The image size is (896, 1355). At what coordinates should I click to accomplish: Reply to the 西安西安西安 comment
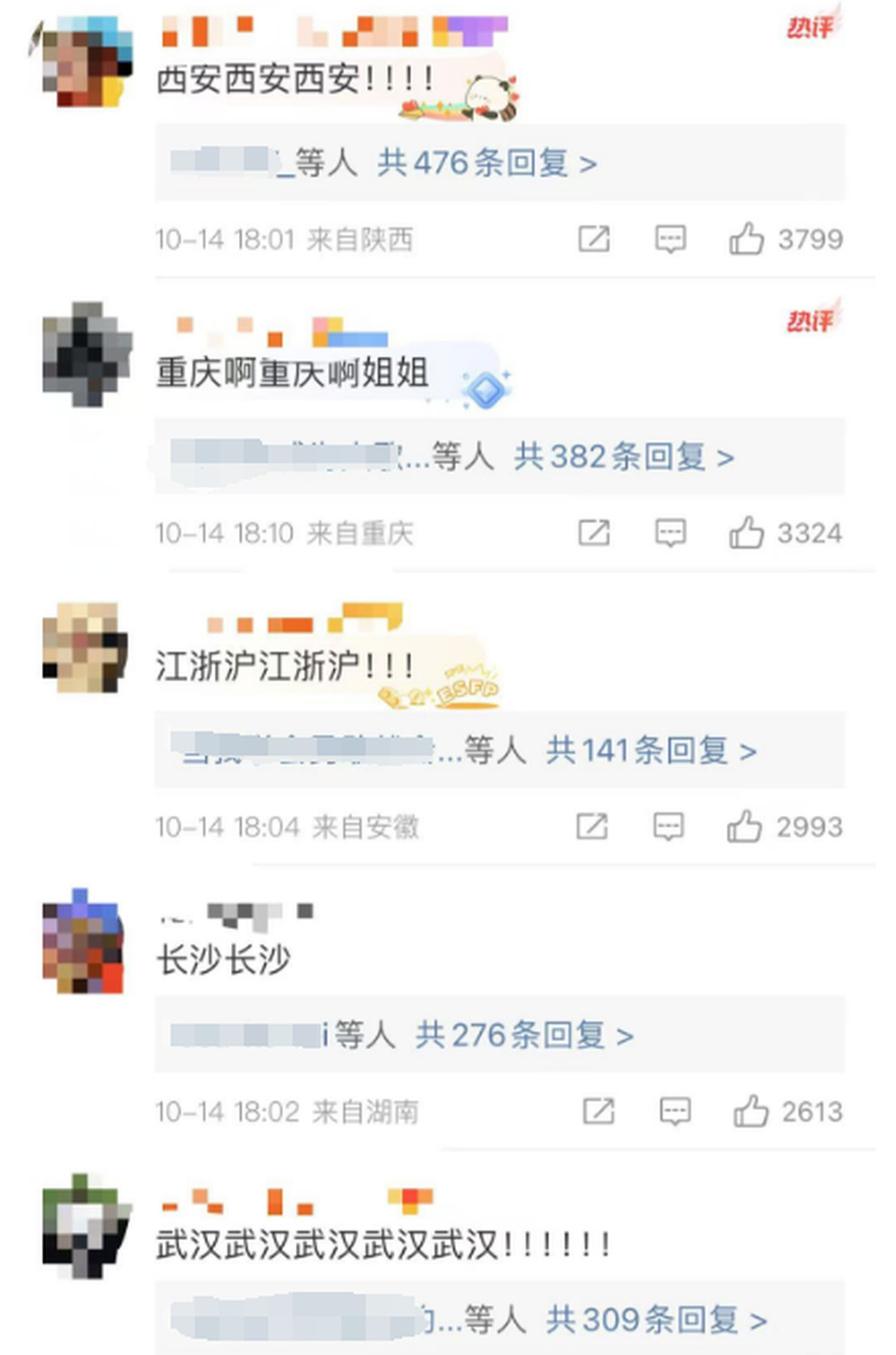pyautogui.click(x=670, y=239)
